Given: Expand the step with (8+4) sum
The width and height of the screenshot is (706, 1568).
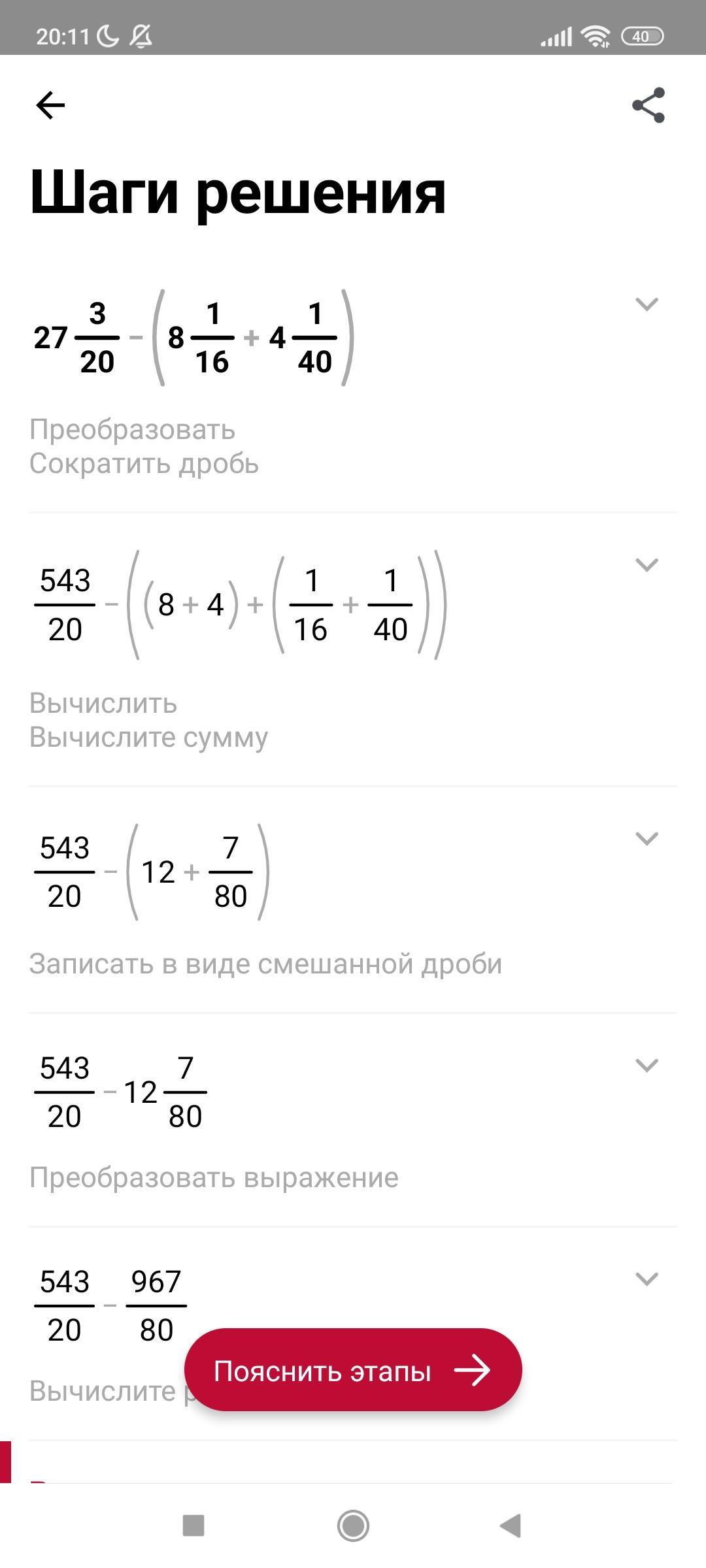Looking at the screenshot, I should click(x=647, y=564).
